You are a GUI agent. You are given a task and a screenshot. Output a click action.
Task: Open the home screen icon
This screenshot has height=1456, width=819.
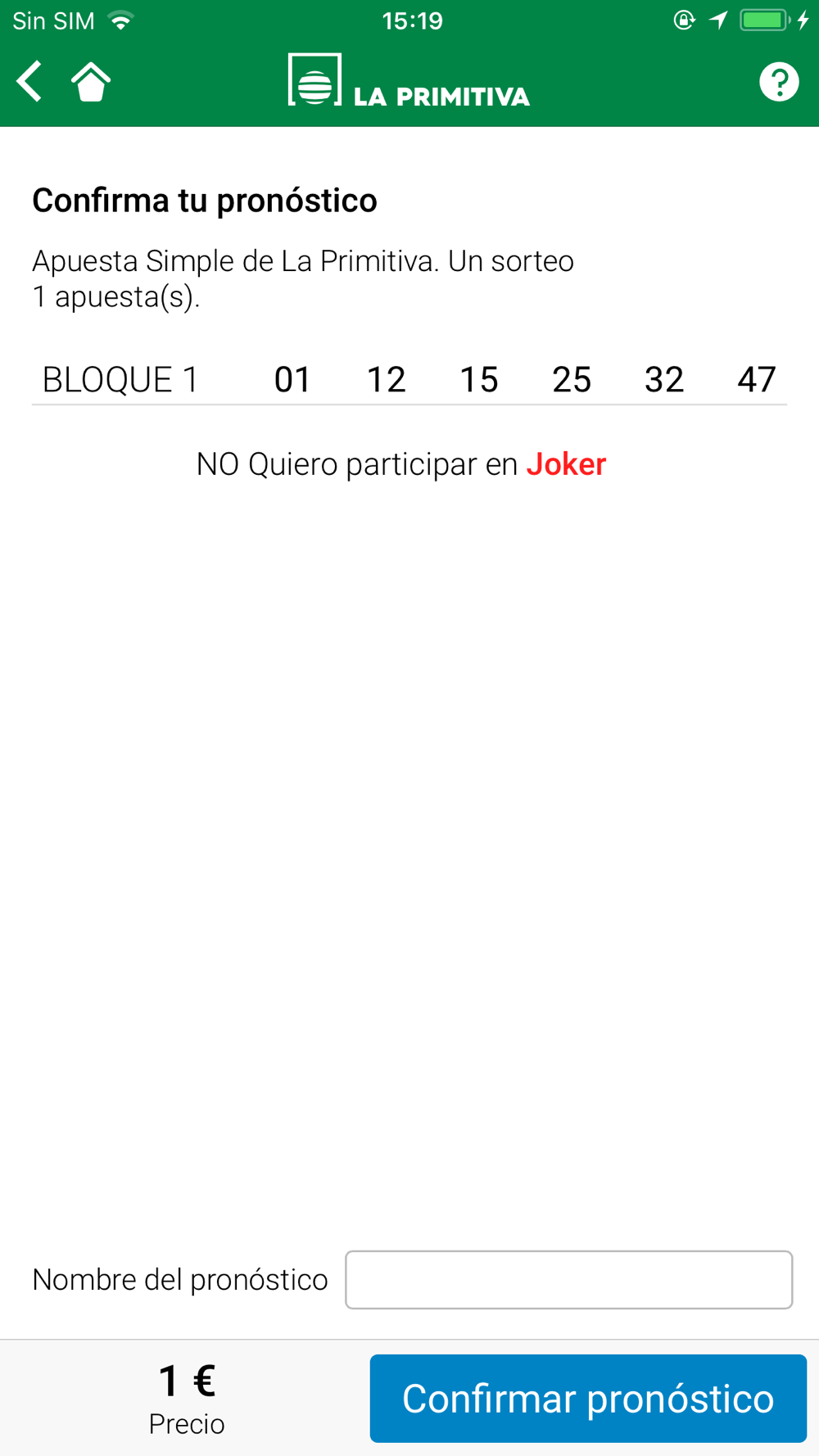[91, 81]
